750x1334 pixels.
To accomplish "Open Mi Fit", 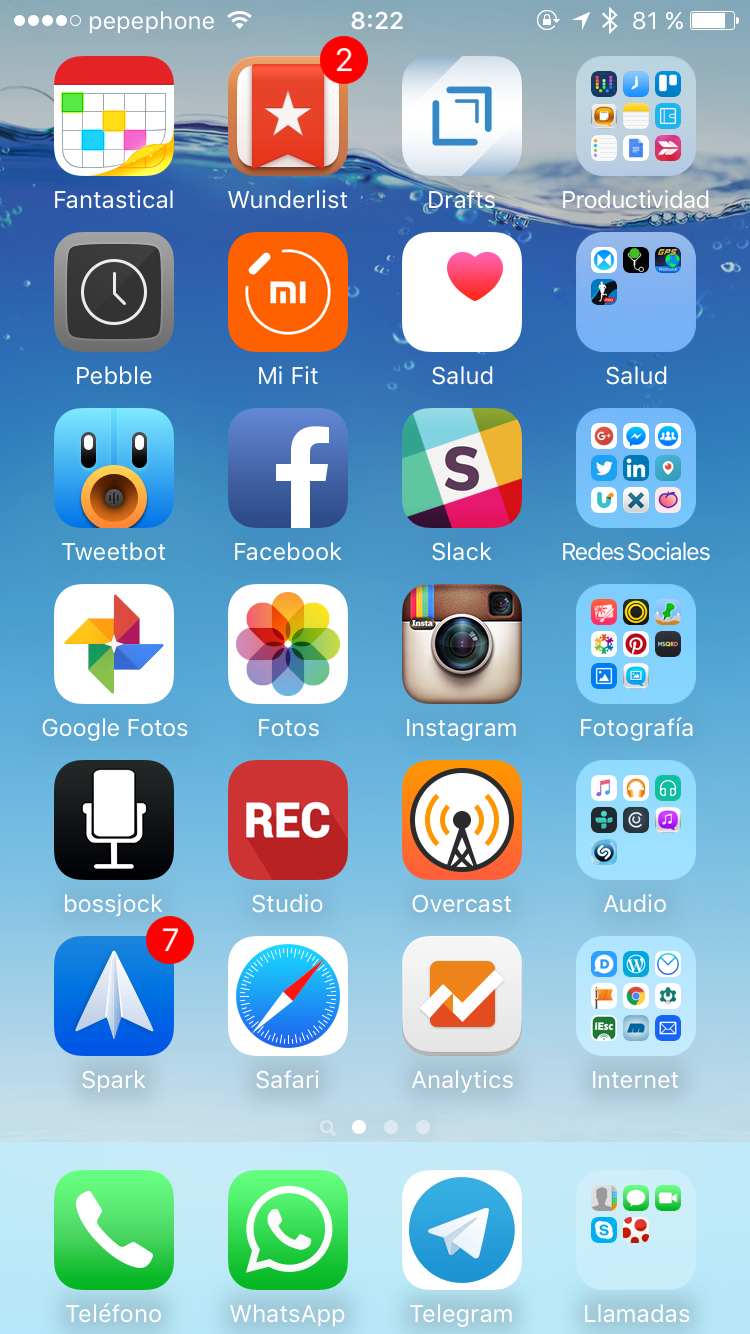I will (288, 292).
